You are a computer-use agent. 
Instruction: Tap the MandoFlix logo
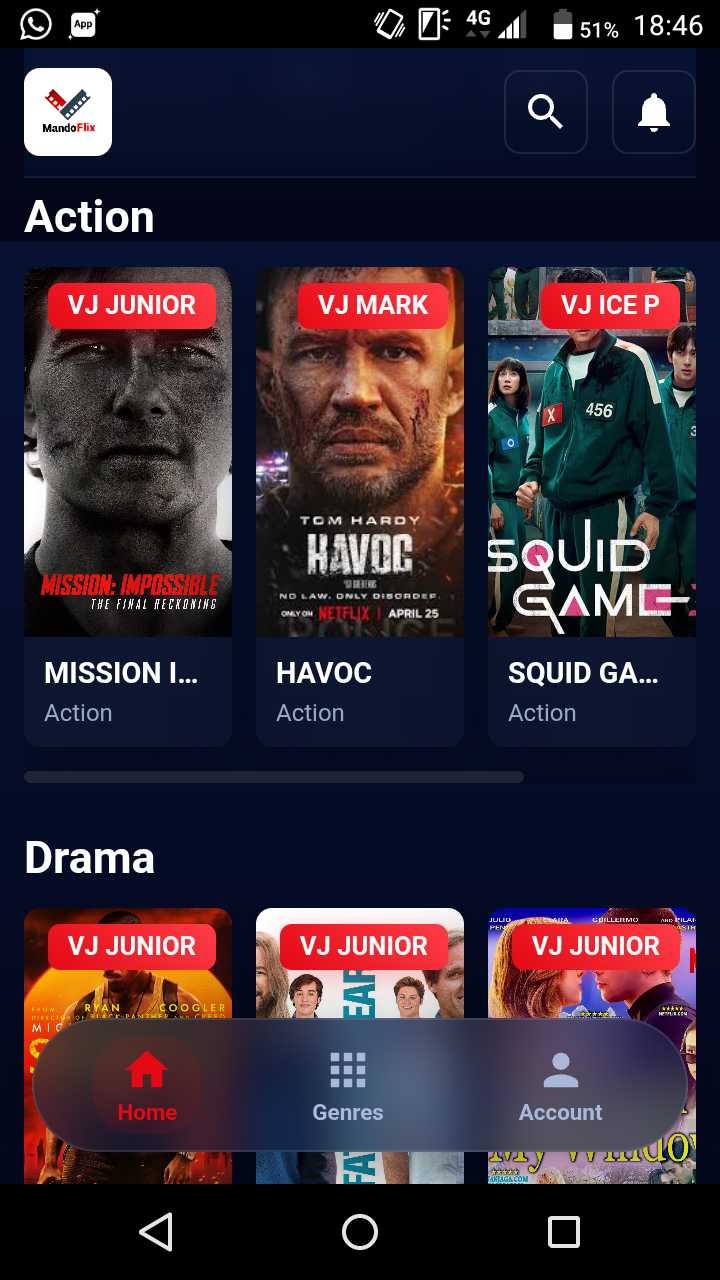pos(68,112)
